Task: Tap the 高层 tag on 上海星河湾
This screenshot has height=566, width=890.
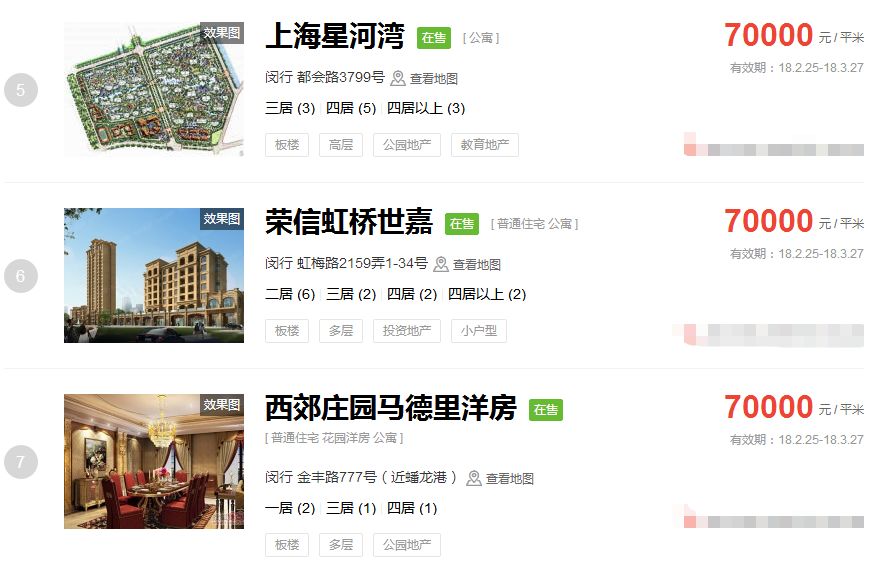Action: [341, 145]
